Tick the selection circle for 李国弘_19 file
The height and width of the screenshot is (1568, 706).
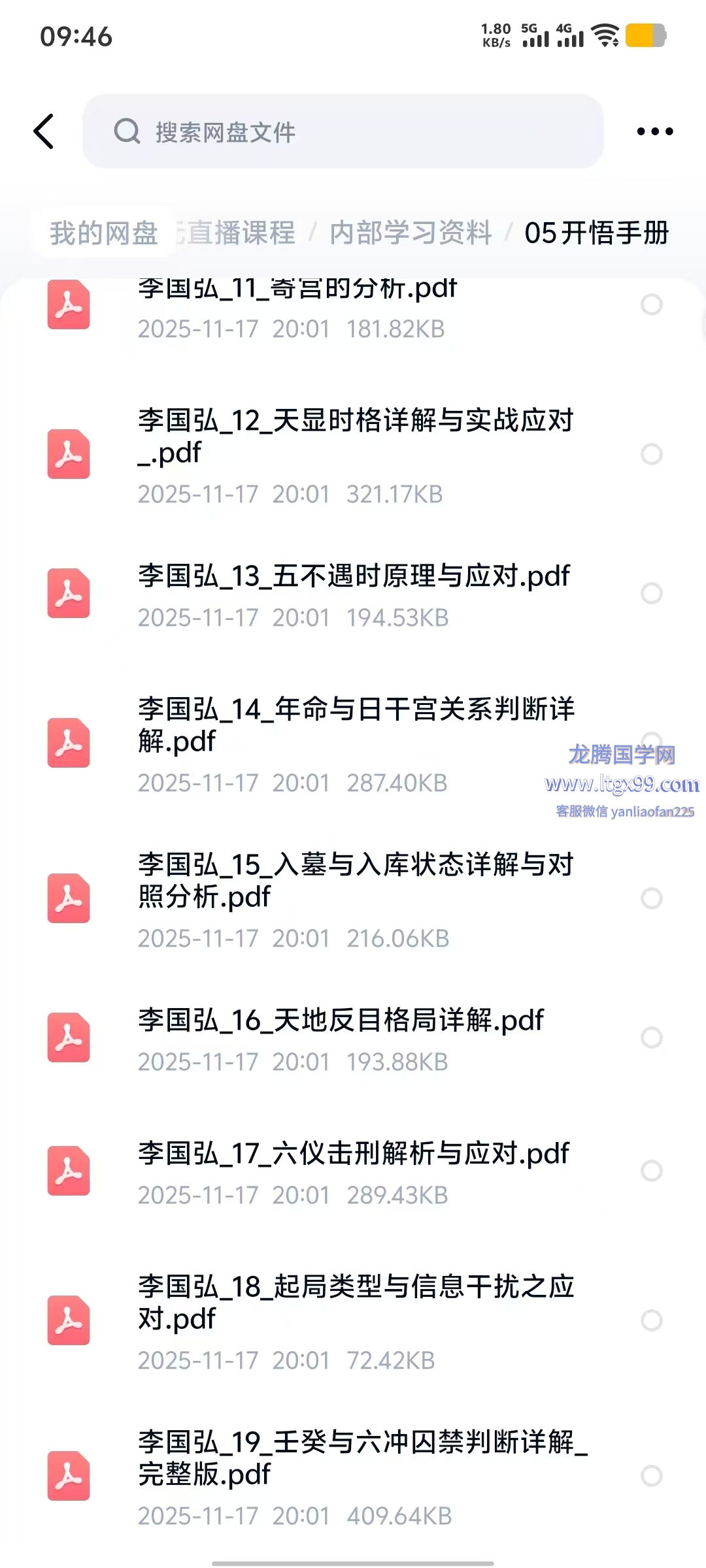[x=652, y=1476]
